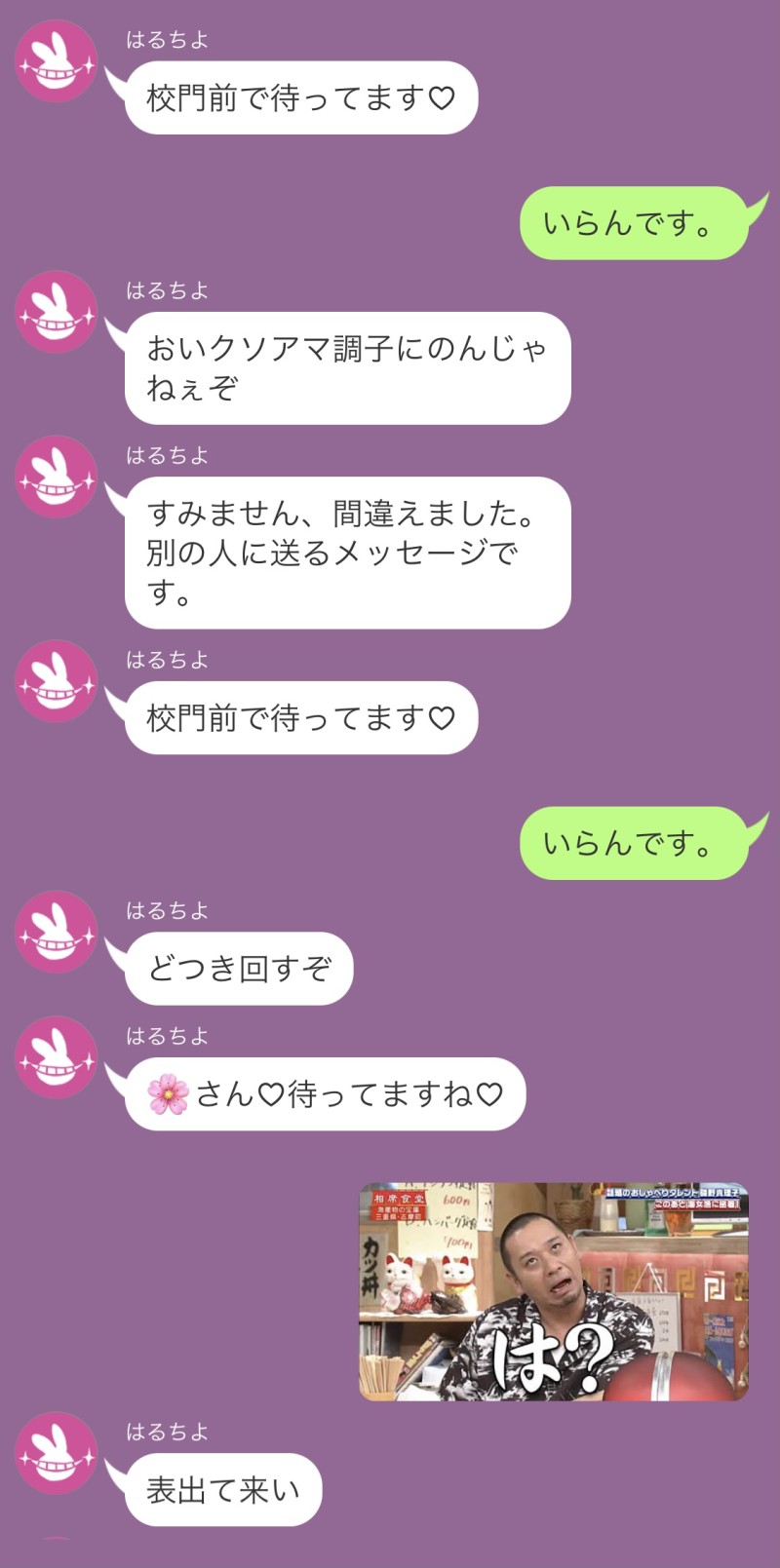Tap はるちよ's avatar next to どつき回すぞ
This screenshot has height=1568, width=780.
coord(57,932)
